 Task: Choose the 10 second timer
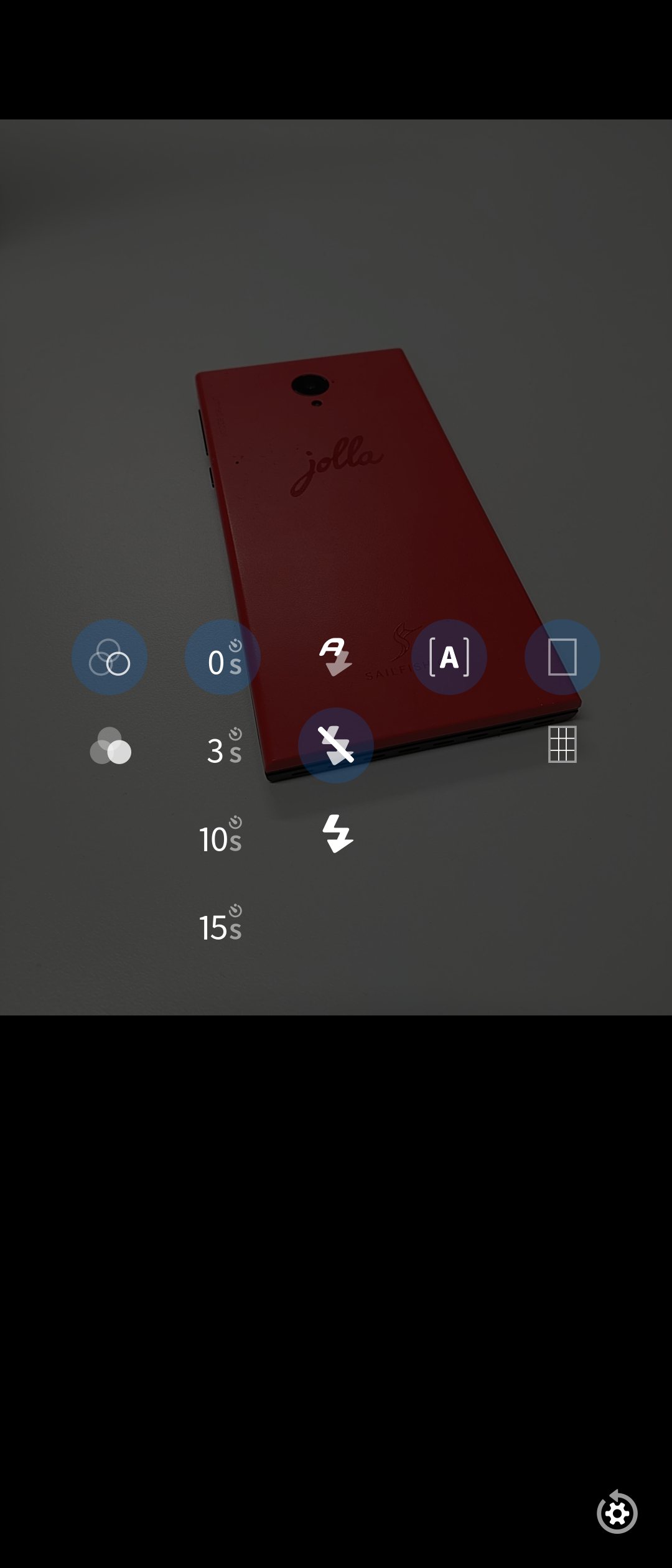pyautogui.click(x=221, y=834)
